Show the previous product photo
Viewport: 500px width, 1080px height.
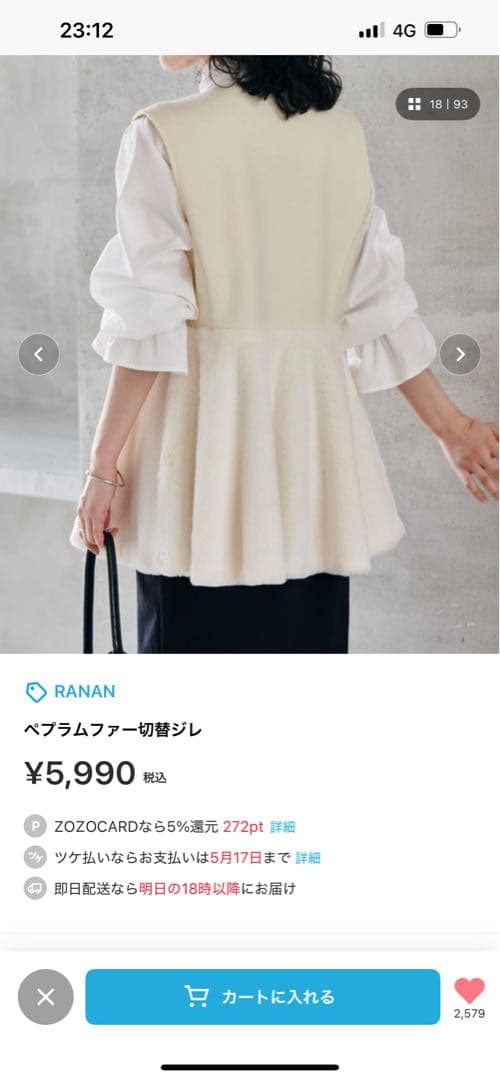(x=39, y=355)
